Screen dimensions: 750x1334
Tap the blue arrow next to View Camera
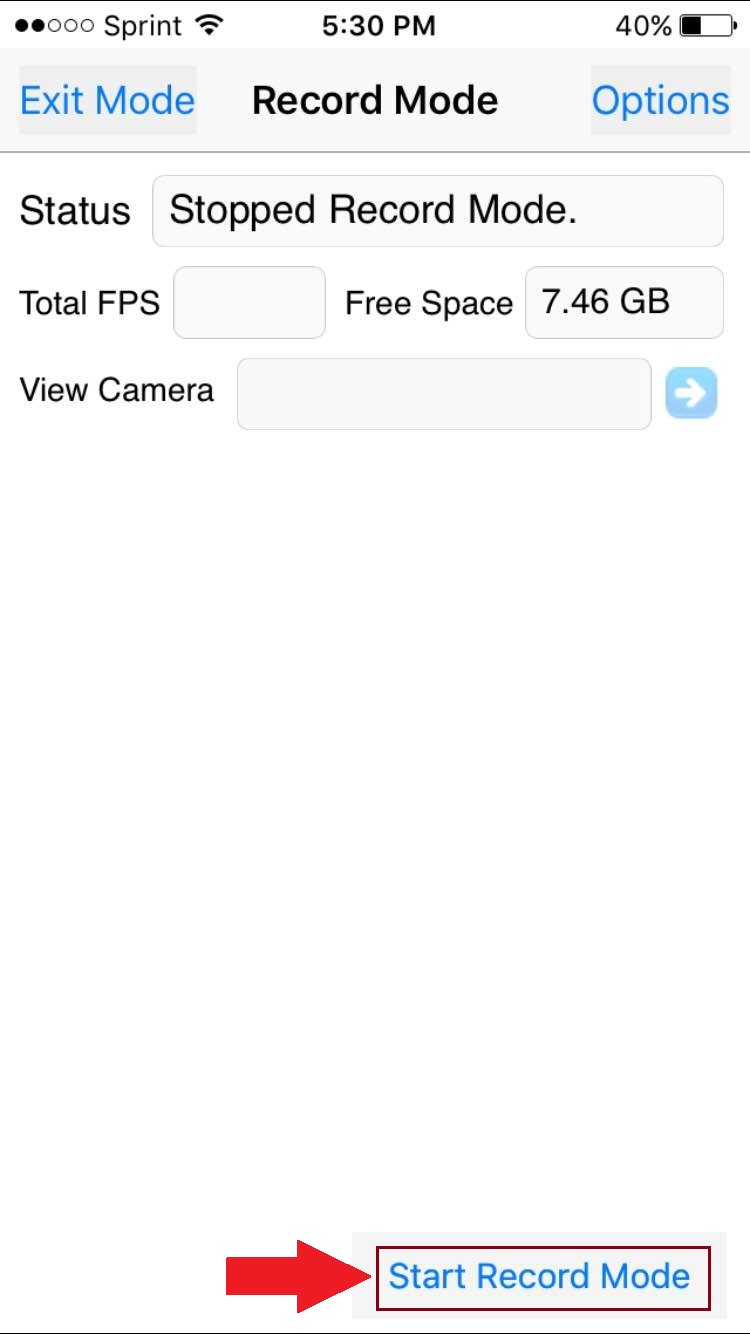(x=691, y=394)
